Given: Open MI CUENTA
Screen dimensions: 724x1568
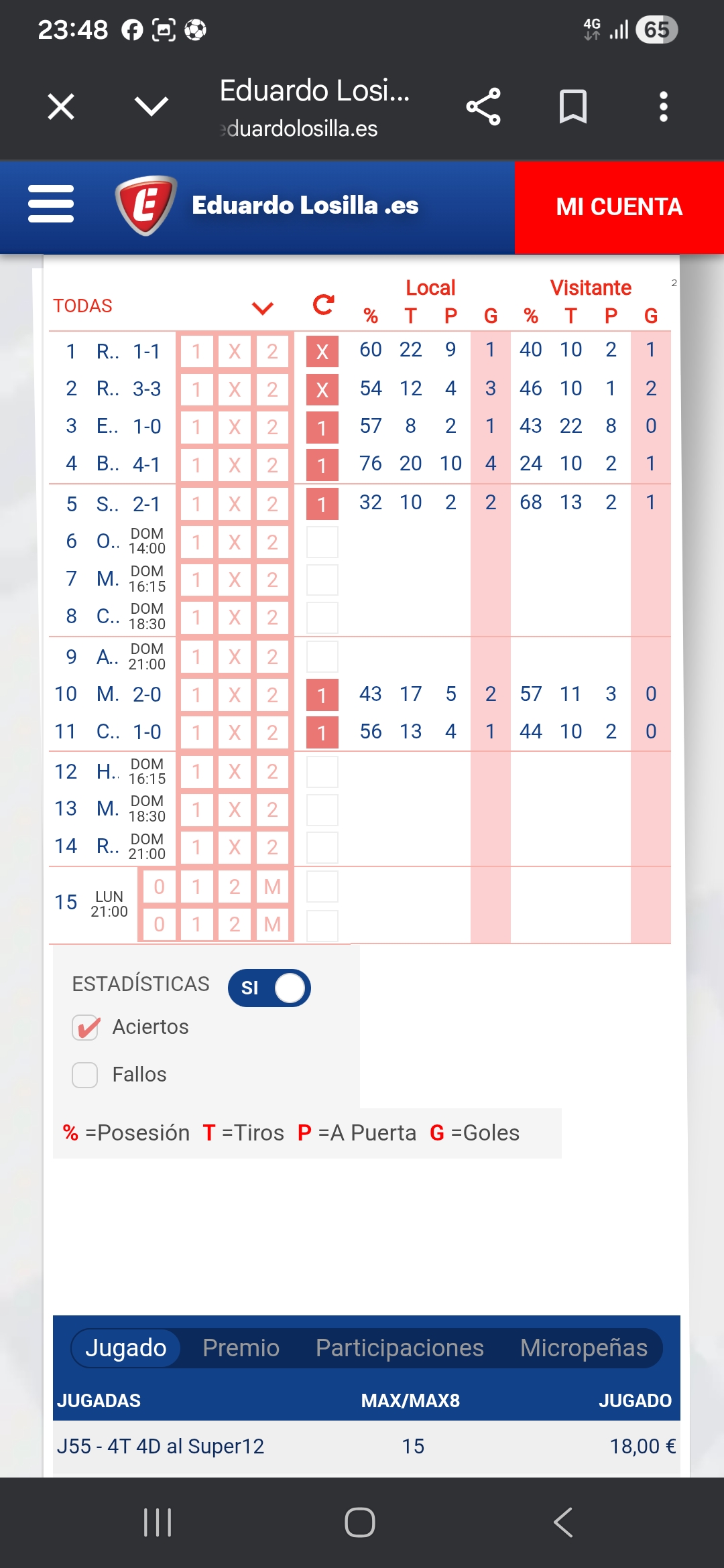Looking at the screenshot, I should 619,206.
